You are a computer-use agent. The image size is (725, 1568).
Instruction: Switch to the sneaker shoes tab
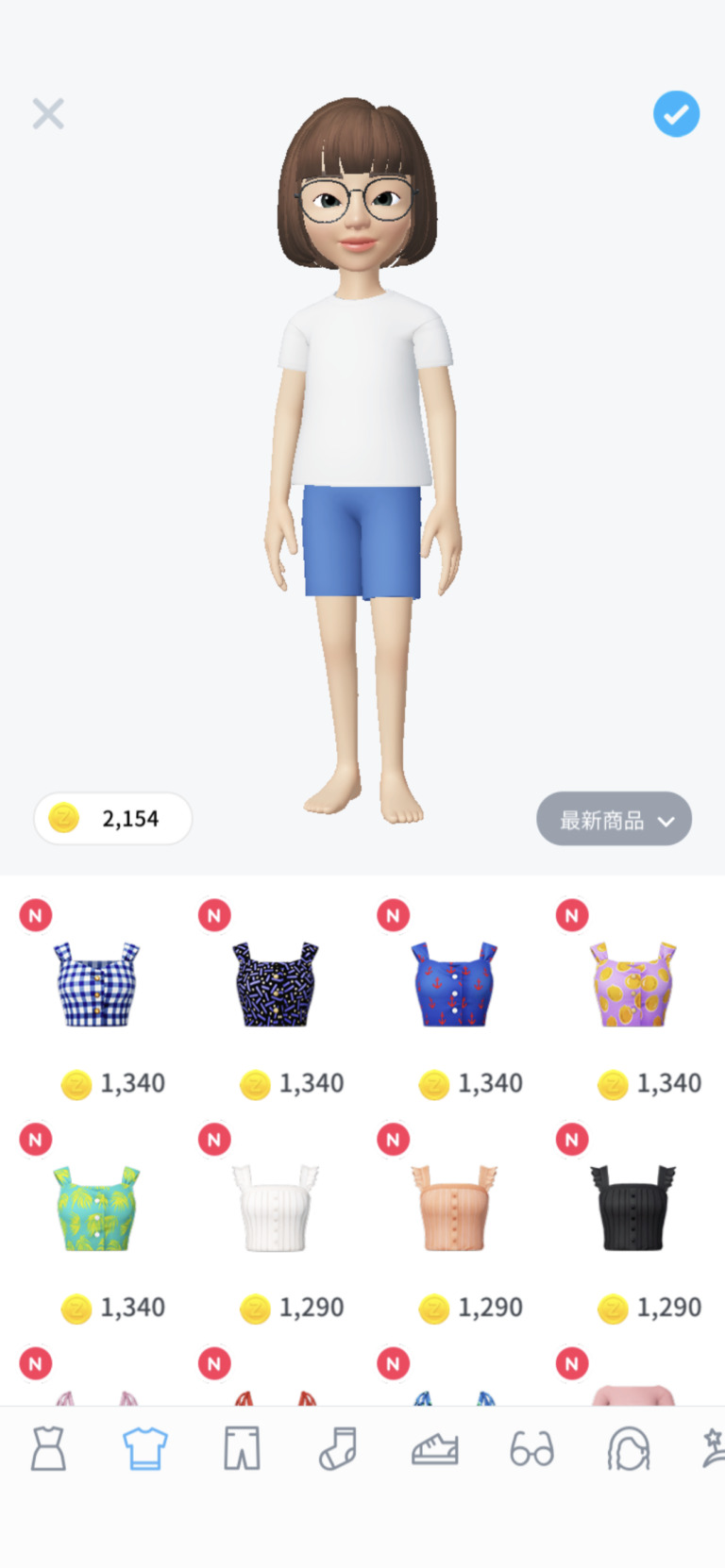tap(434, 1450)
